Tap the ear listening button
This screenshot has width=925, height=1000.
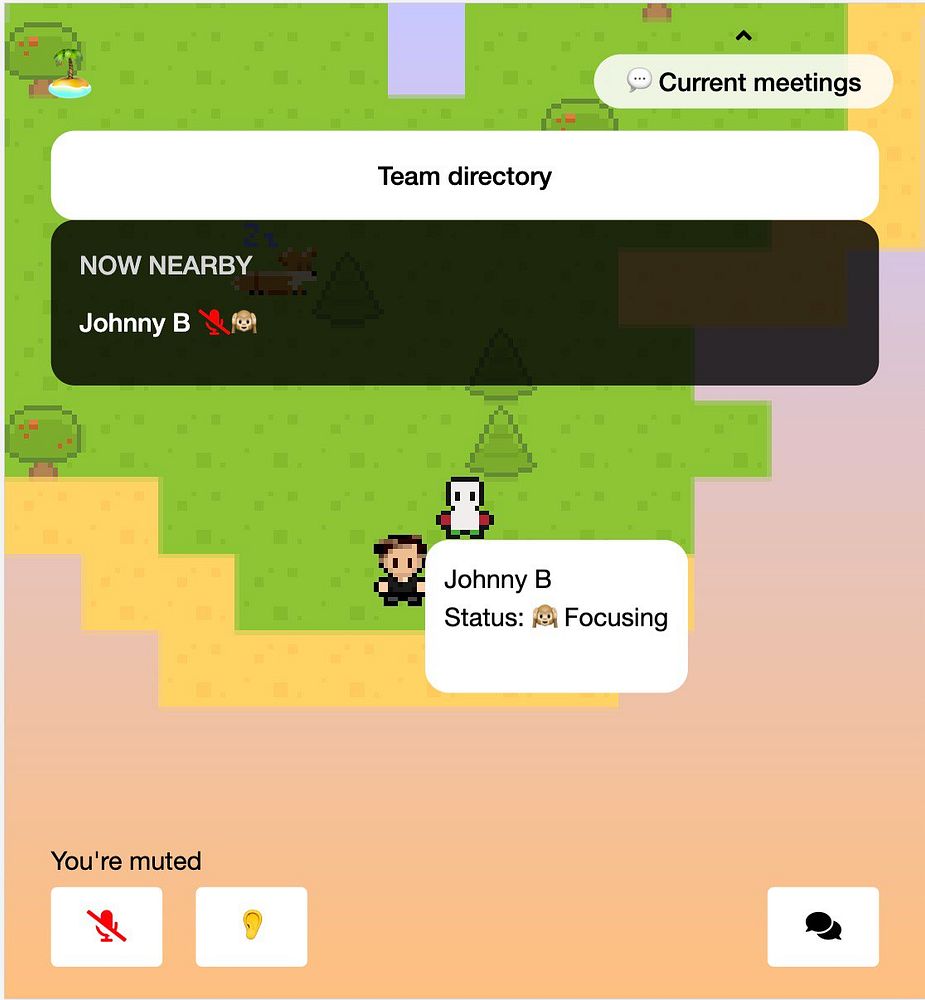click(x=251, y=926)
